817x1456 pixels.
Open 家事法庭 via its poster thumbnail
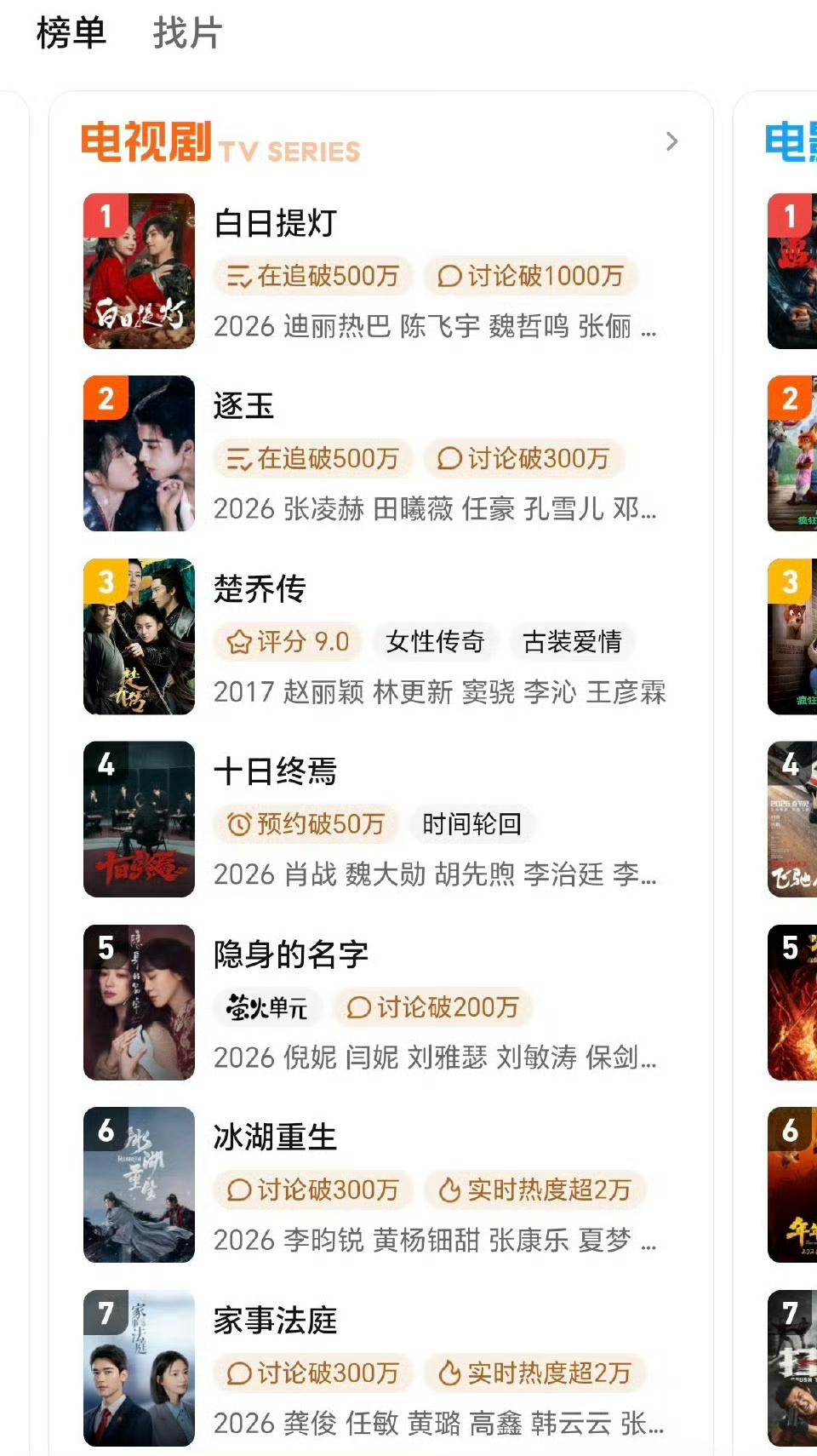click(x=139, y=1372)
